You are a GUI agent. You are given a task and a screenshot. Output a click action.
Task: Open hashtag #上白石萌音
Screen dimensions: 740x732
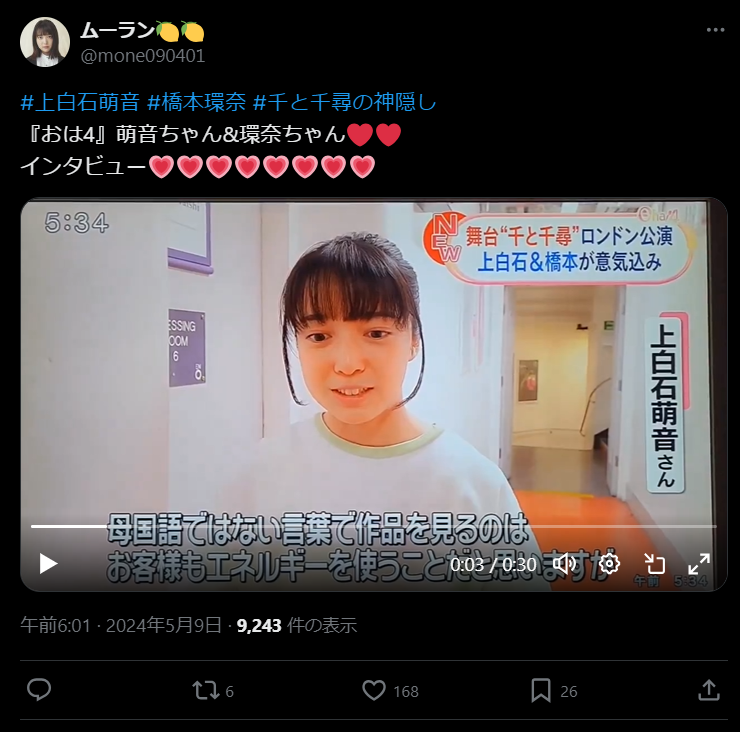[x=80, y=102]
